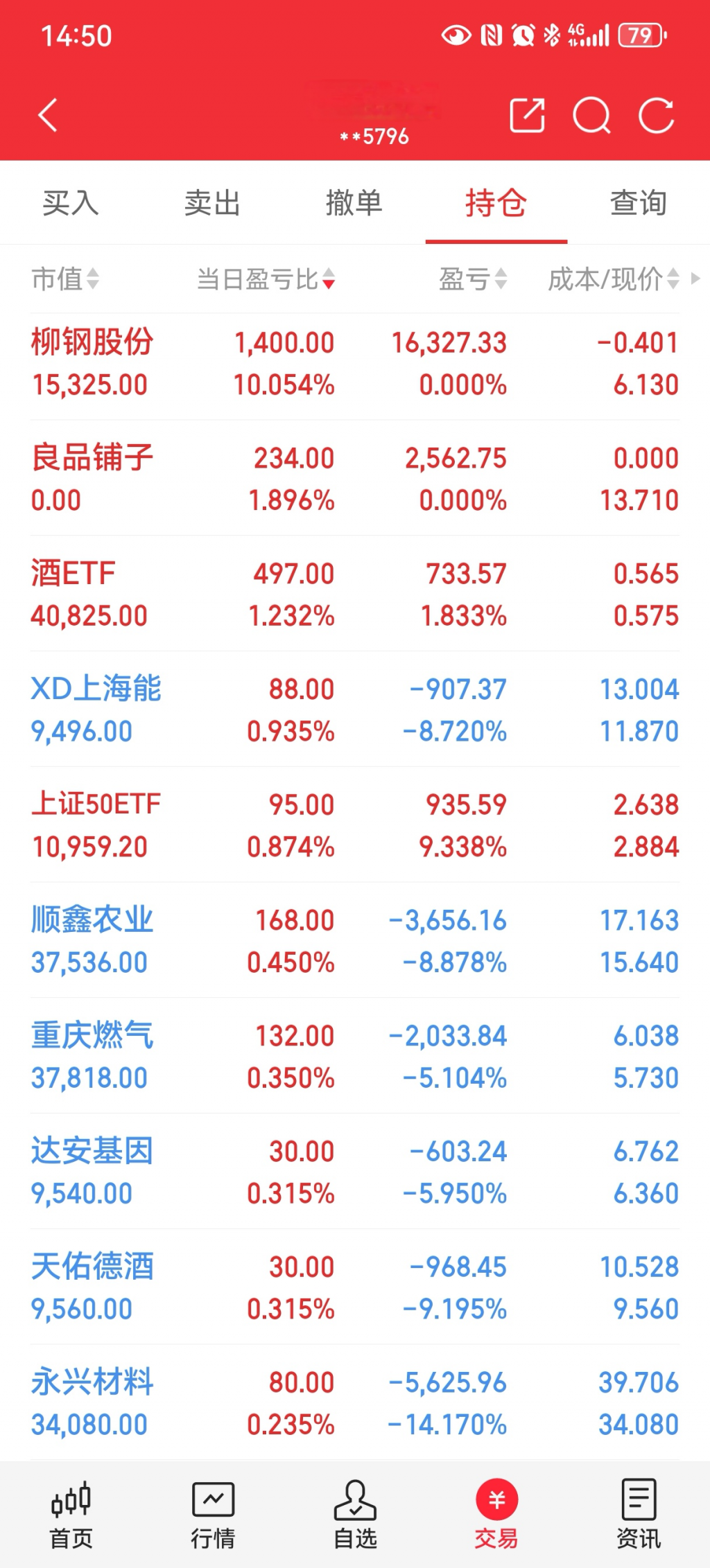Screen dimensions: 710x1568
Task: Sort by 盈亏 column
Action: (x=473, y=279)
